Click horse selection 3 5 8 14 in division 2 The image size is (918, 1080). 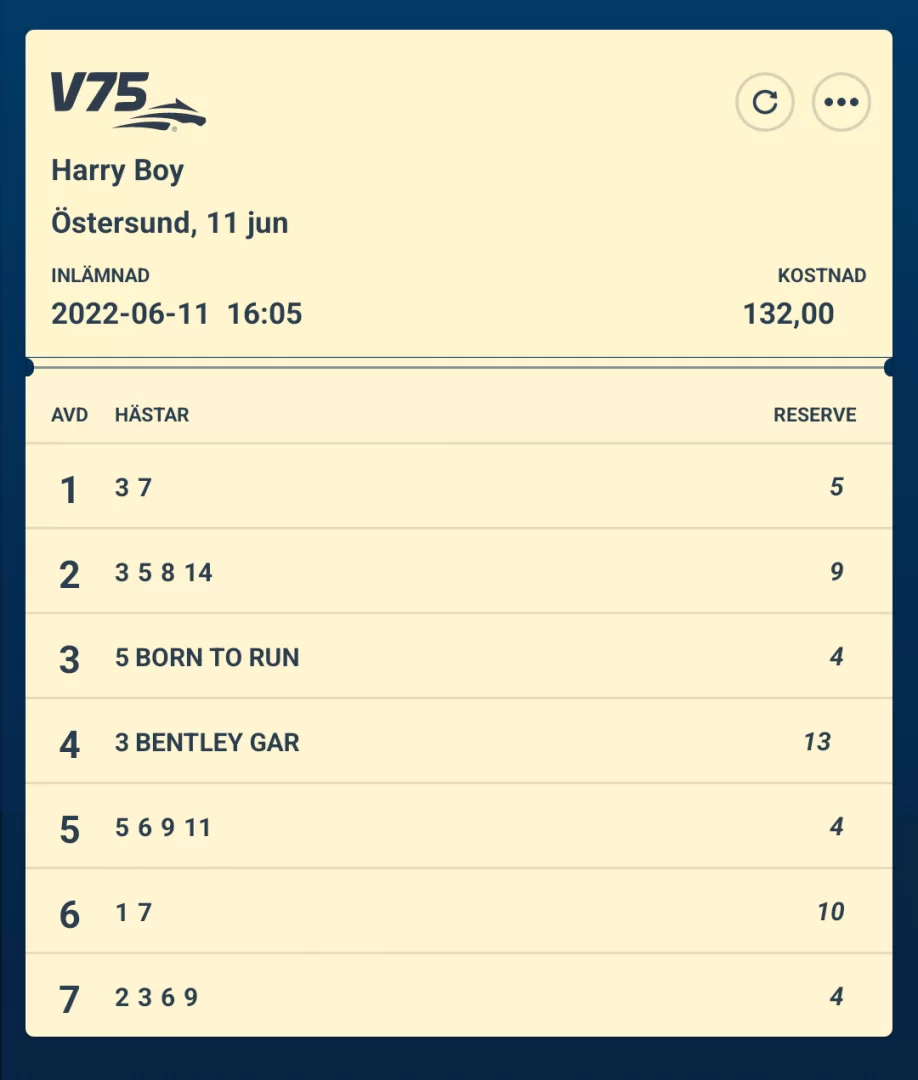pos(163,573)
